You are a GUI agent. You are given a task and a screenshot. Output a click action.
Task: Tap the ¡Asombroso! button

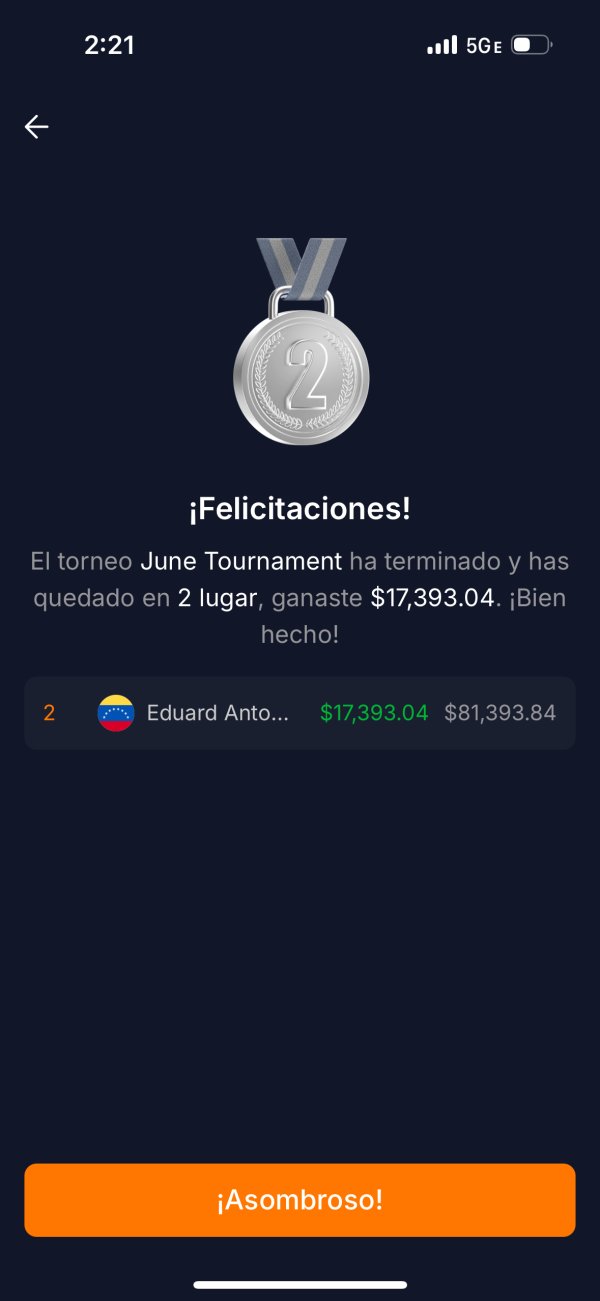coord(300,1200)
